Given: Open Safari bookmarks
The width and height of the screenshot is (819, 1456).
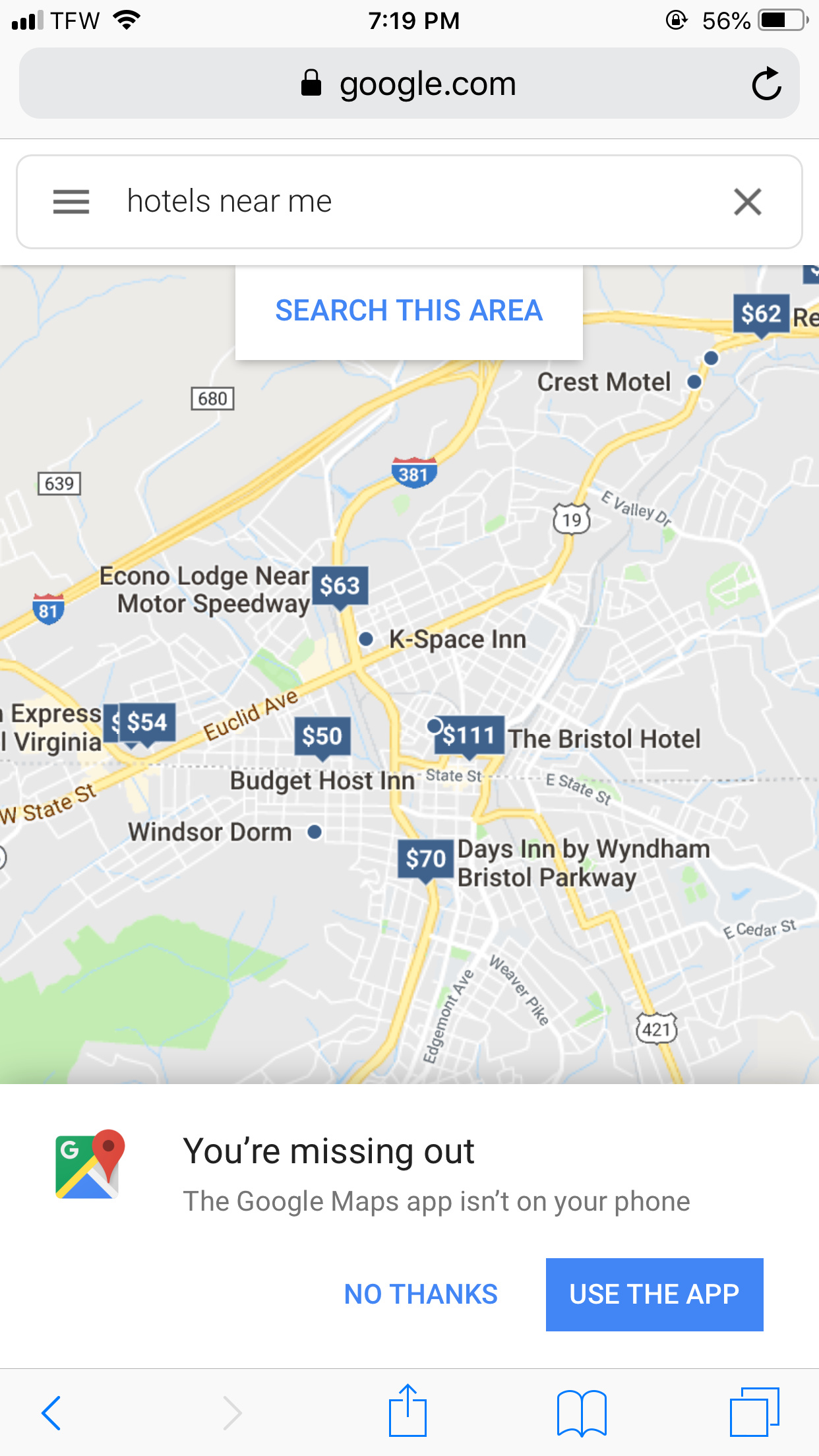Looking at the screenshot, I should (x=582, y=1413).
